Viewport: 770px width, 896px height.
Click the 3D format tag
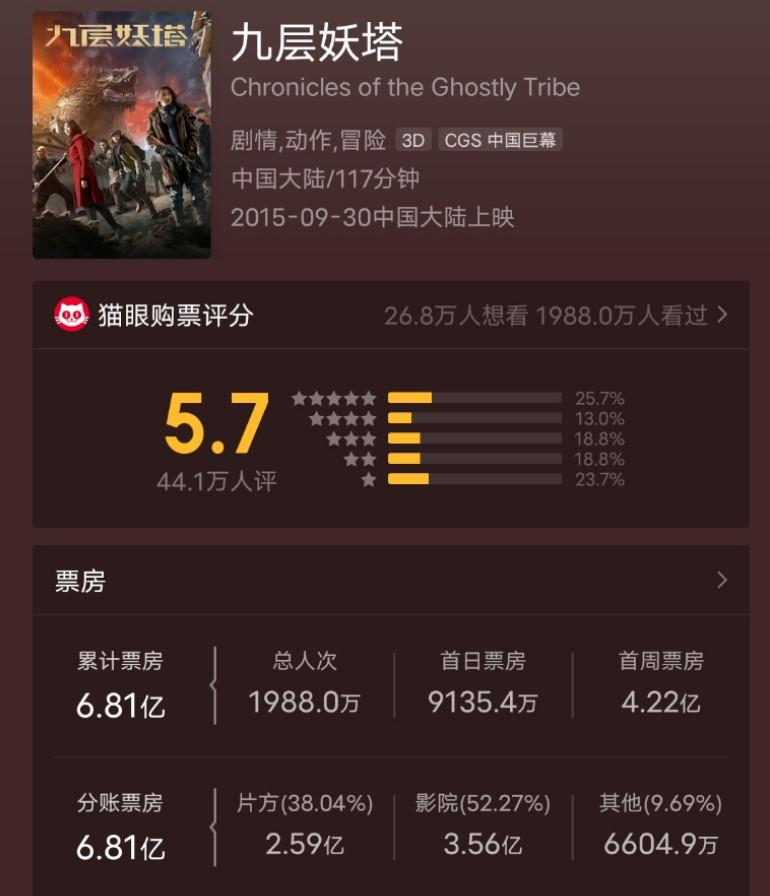tap(414, 139)
